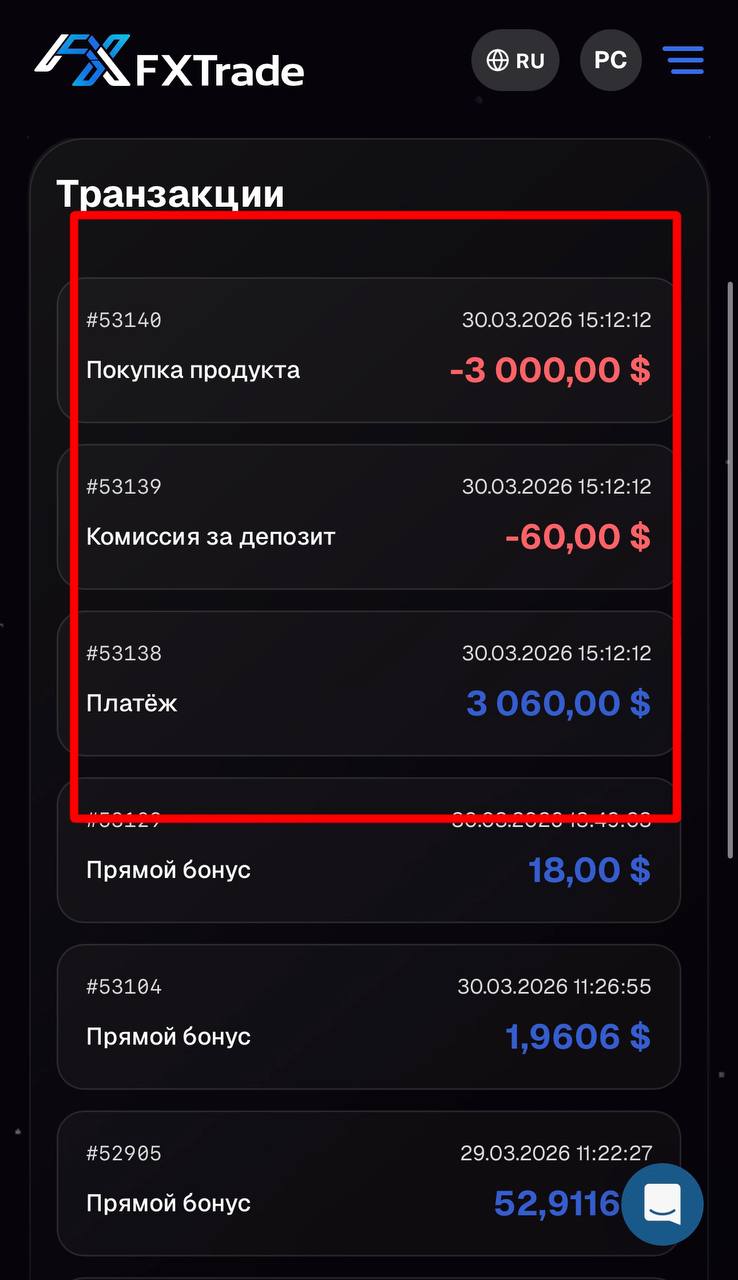Open transaction #53104 Прямой бонус
The height and width of the screenshot is (1280, 738).
pos(368,1016)
